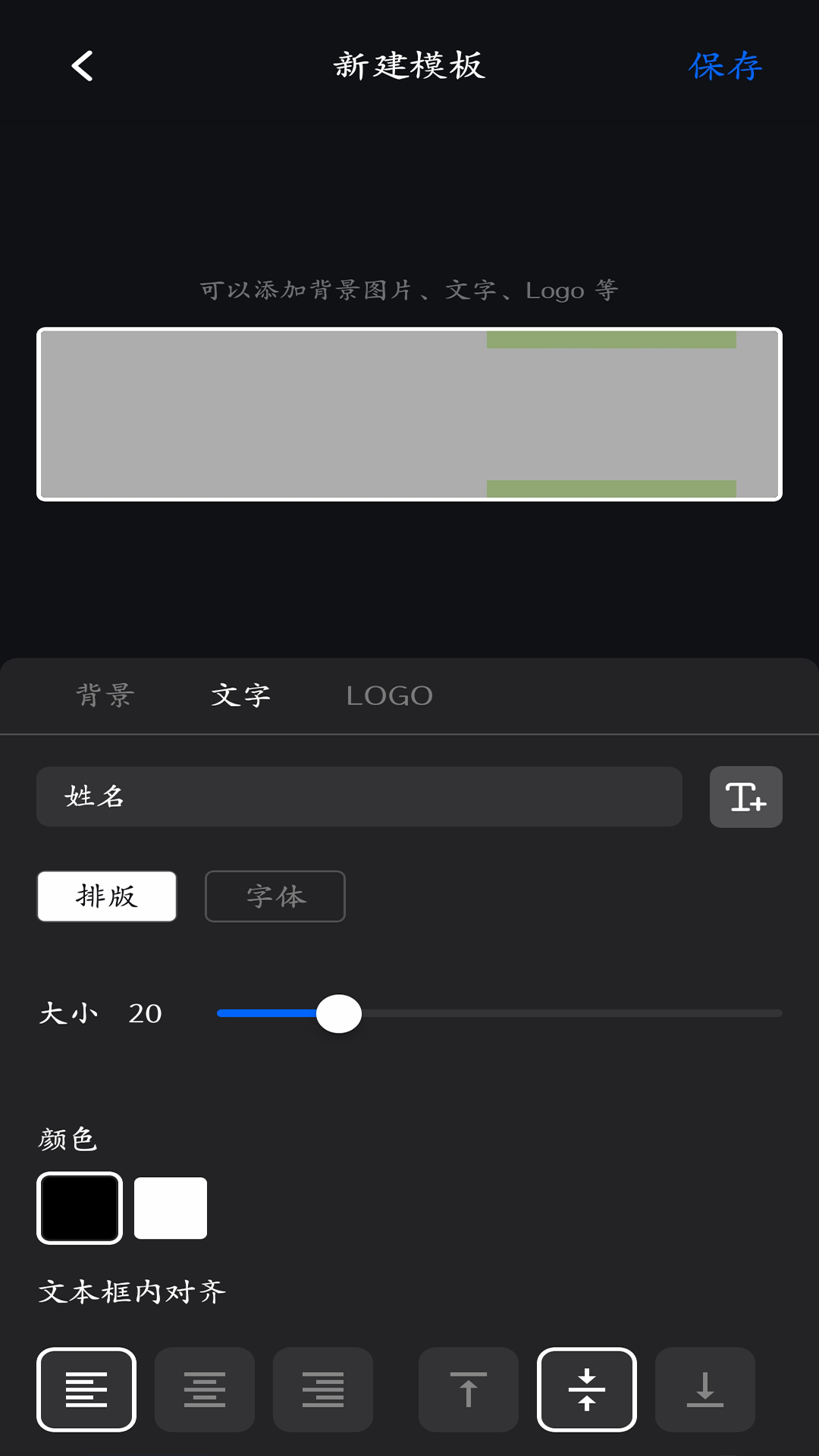The height and width of the screenshot is (1456, 819).
Task: Add a new text element with the T+ icon
Action: pyautogui.click(x=745, y=797)
